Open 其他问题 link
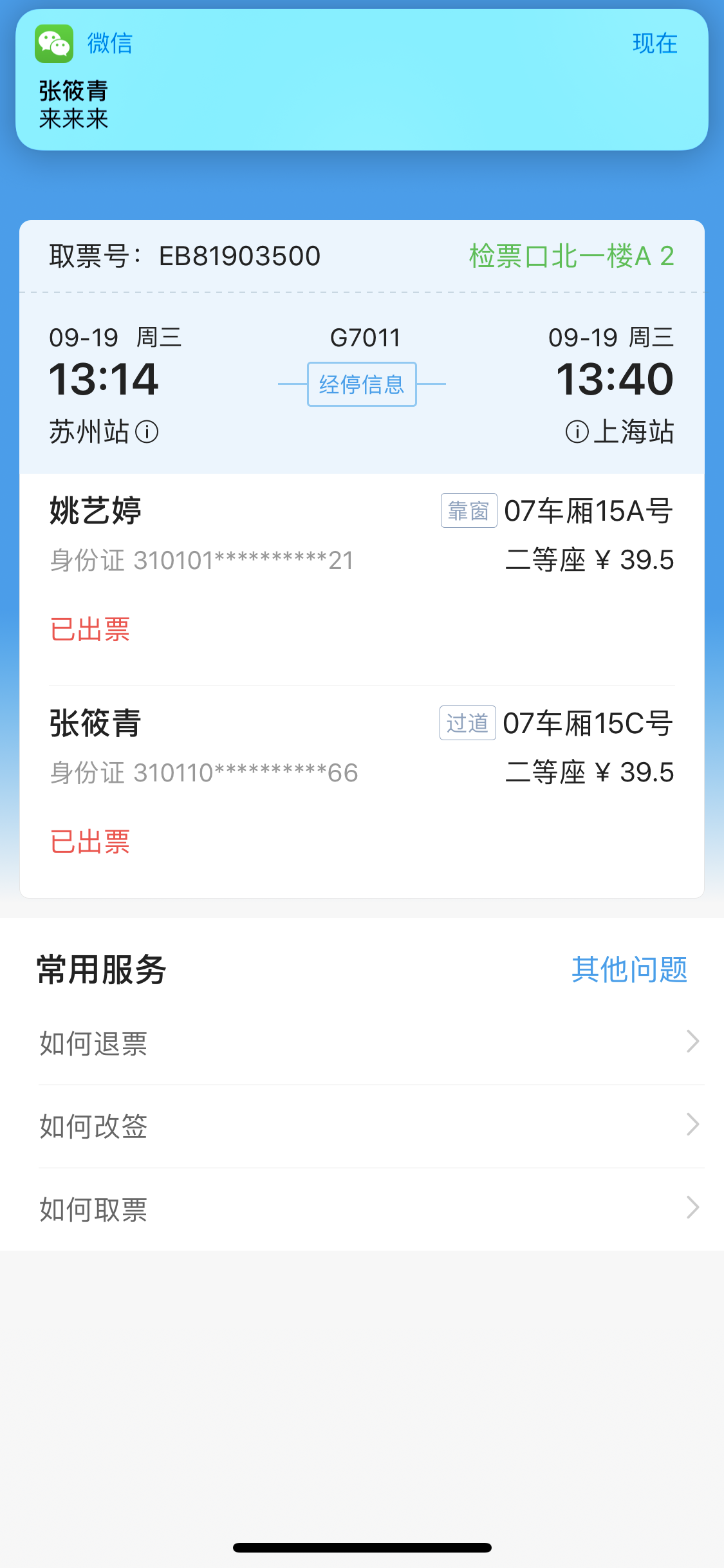The height and width of the screenshot is (1568, 724). 629,969
